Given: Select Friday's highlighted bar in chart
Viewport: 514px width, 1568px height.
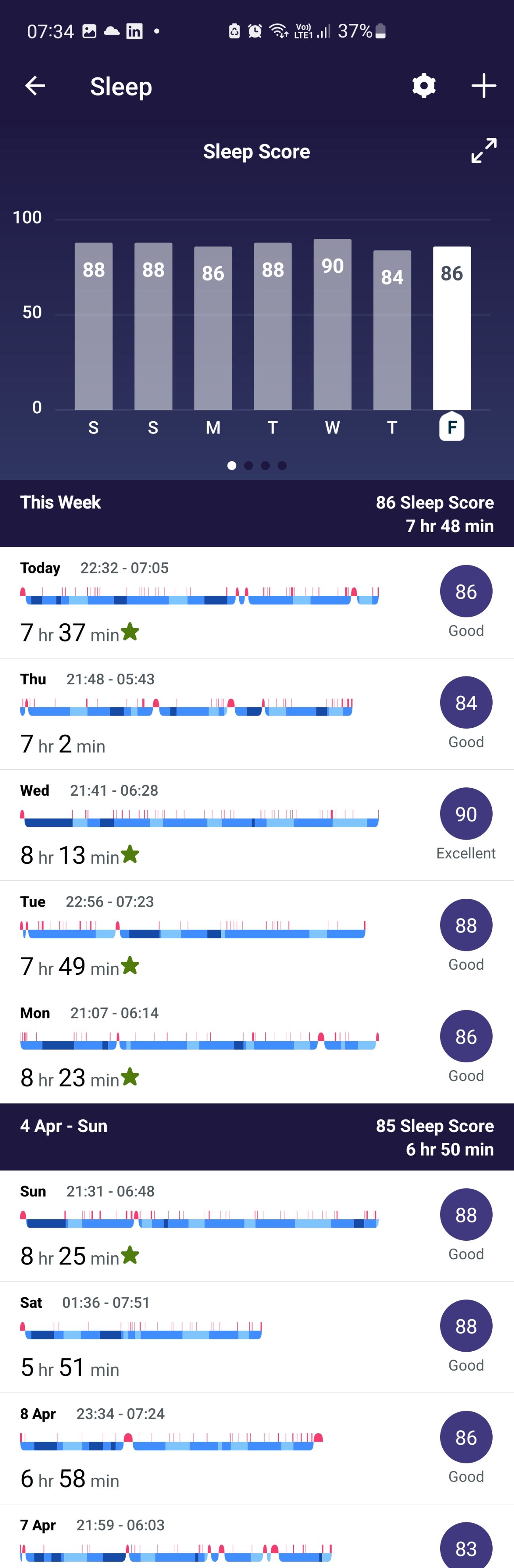Looking at the screenshot, I should 452,328.
